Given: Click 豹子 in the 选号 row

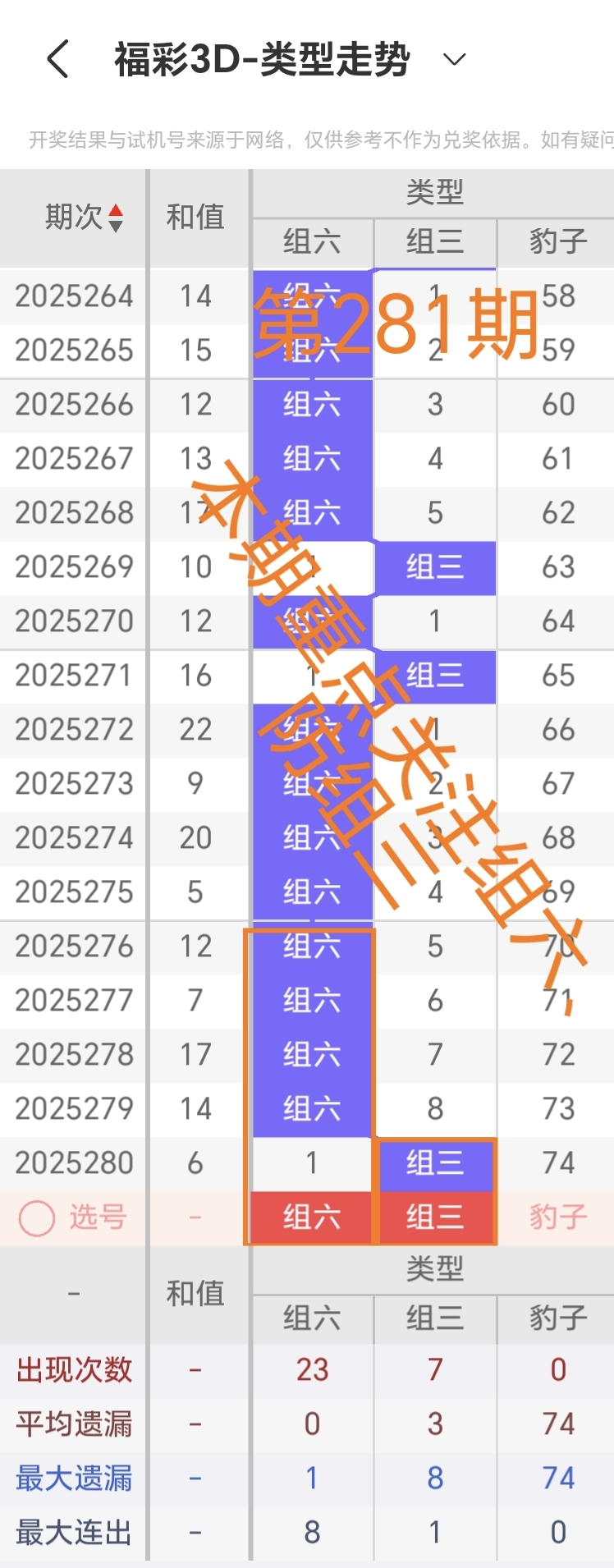Looking at the screenshot, I should (x=556, y=1218).
